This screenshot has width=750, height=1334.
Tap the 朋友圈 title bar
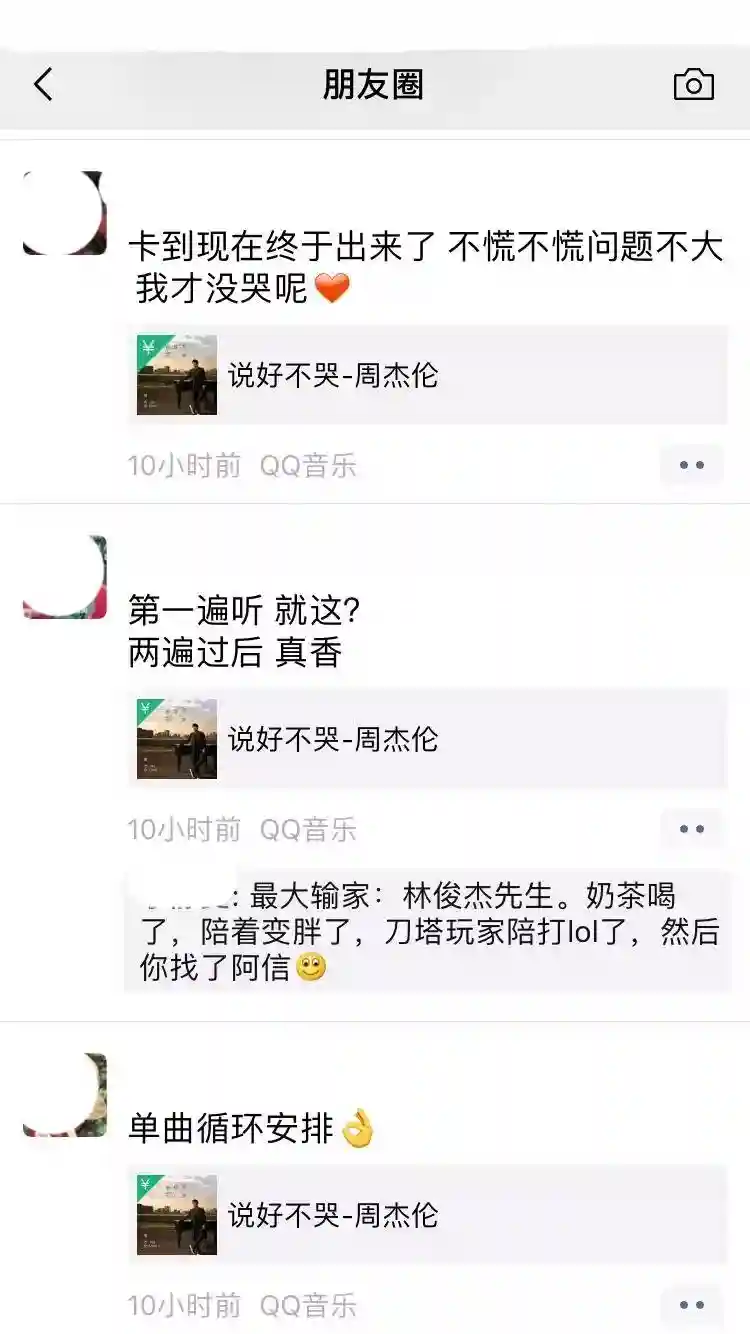(x=375, y=85)
